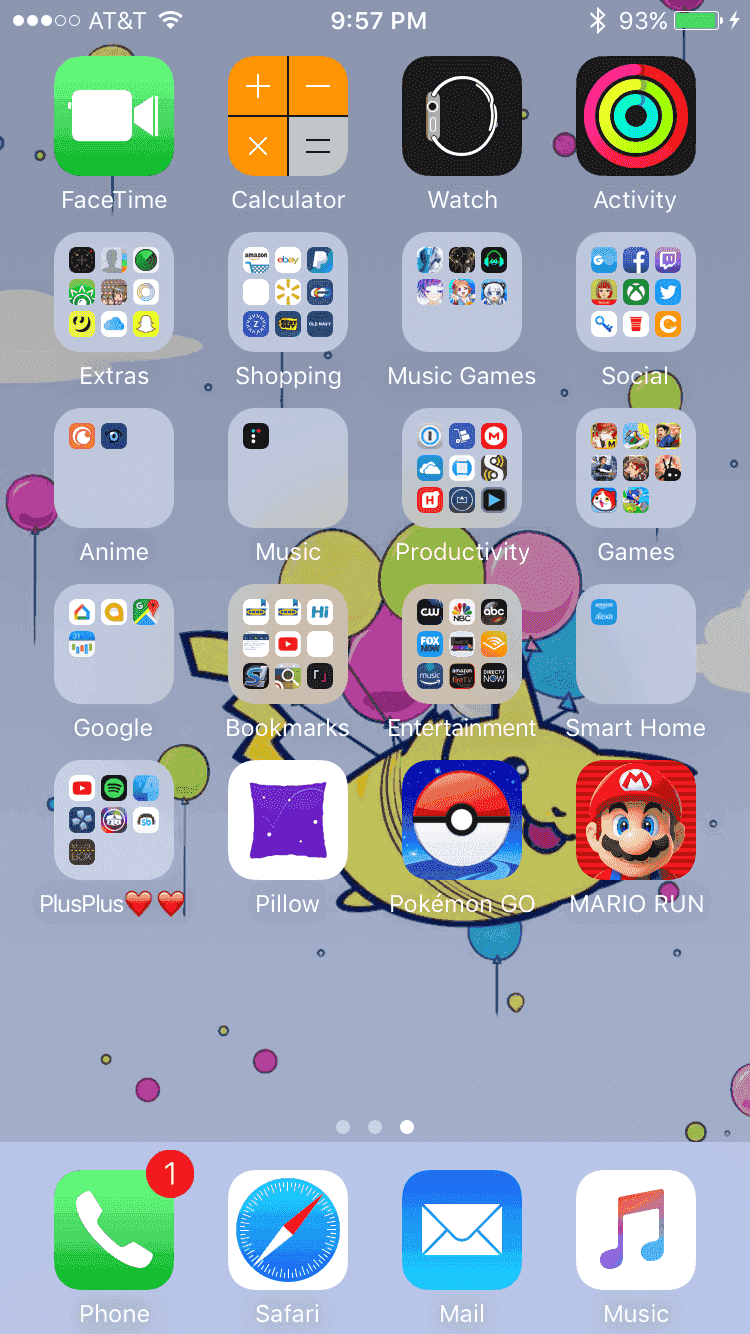This screenshot has height=1334, width=750.
Task: Open the Bookmarks folder
Action: tap(288, 644)
